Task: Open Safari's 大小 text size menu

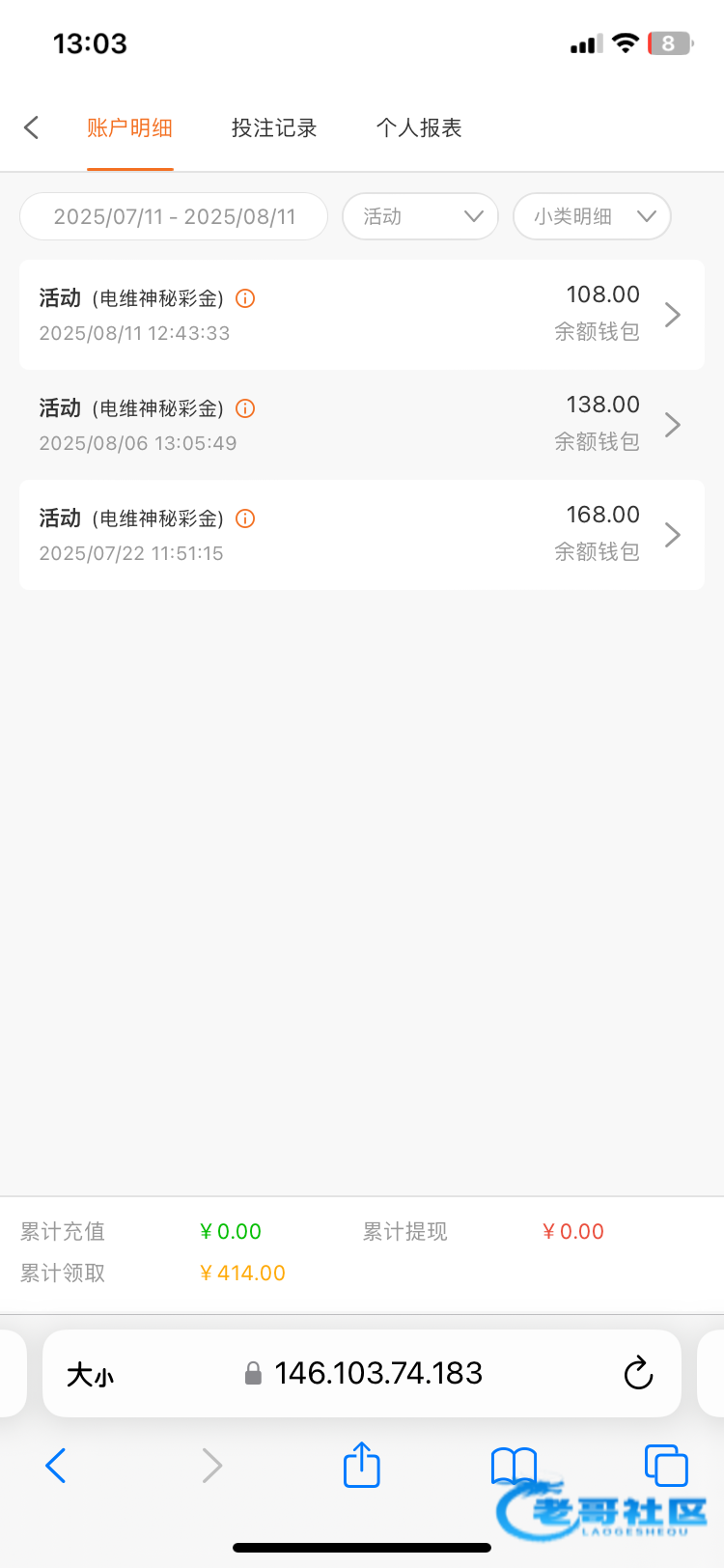Action: tap(90, 1374)
